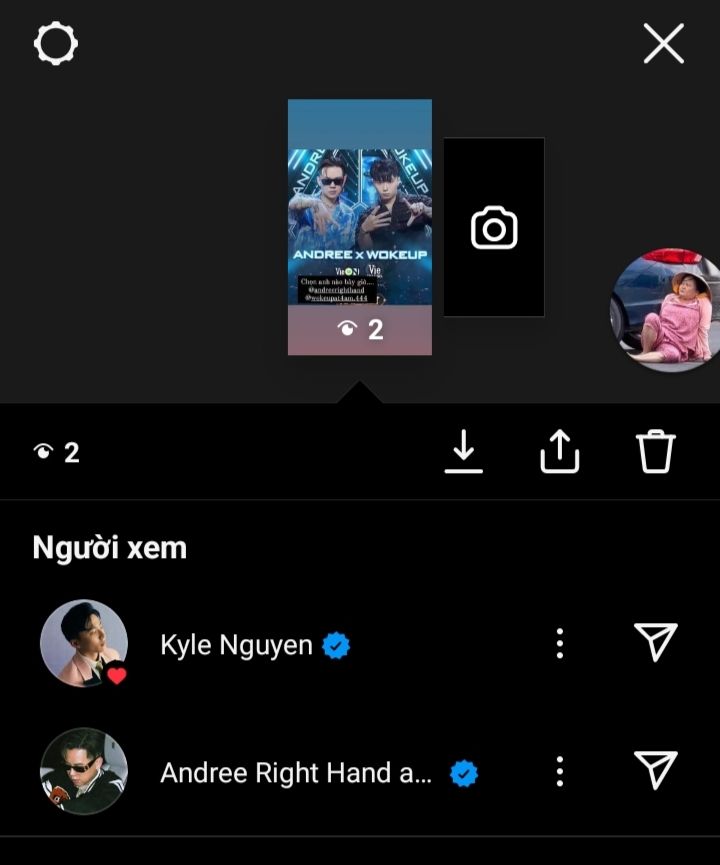Viewport: 720px width, 865px height.
Task: Share the story via the share icon
Action: (x=560, y=453)
